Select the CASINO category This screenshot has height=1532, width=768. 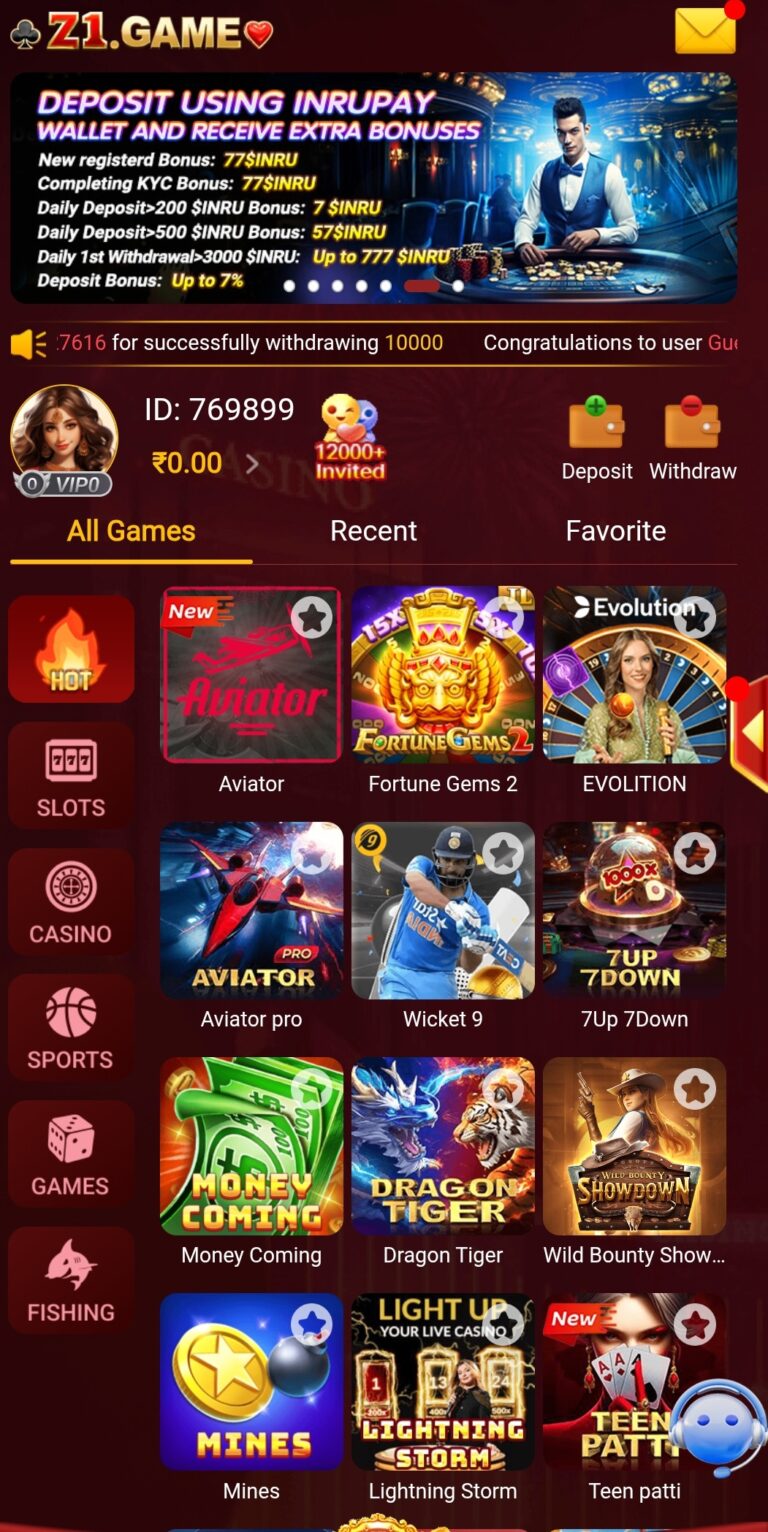point(71,902)
